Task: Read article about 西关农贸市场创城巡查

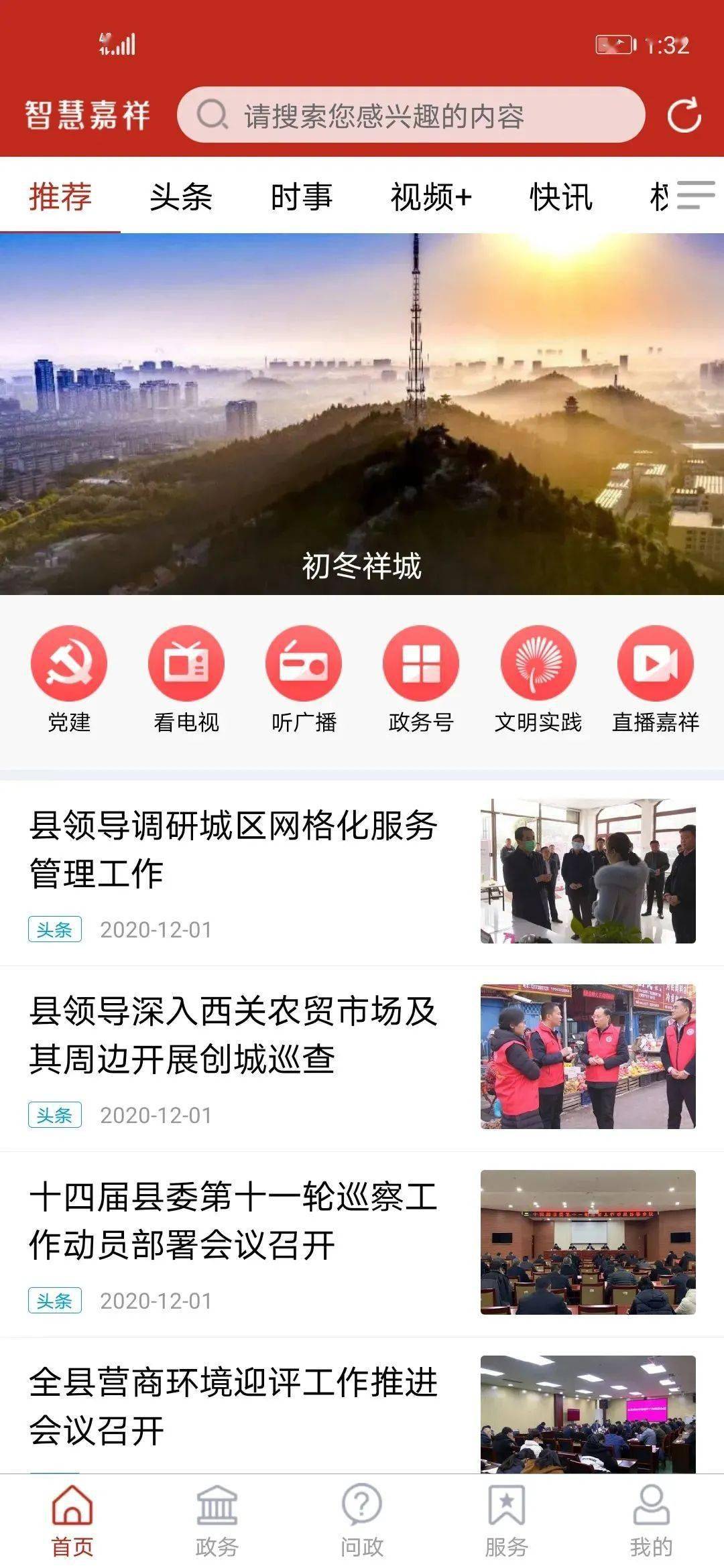Action: [x=233, y=1035]
